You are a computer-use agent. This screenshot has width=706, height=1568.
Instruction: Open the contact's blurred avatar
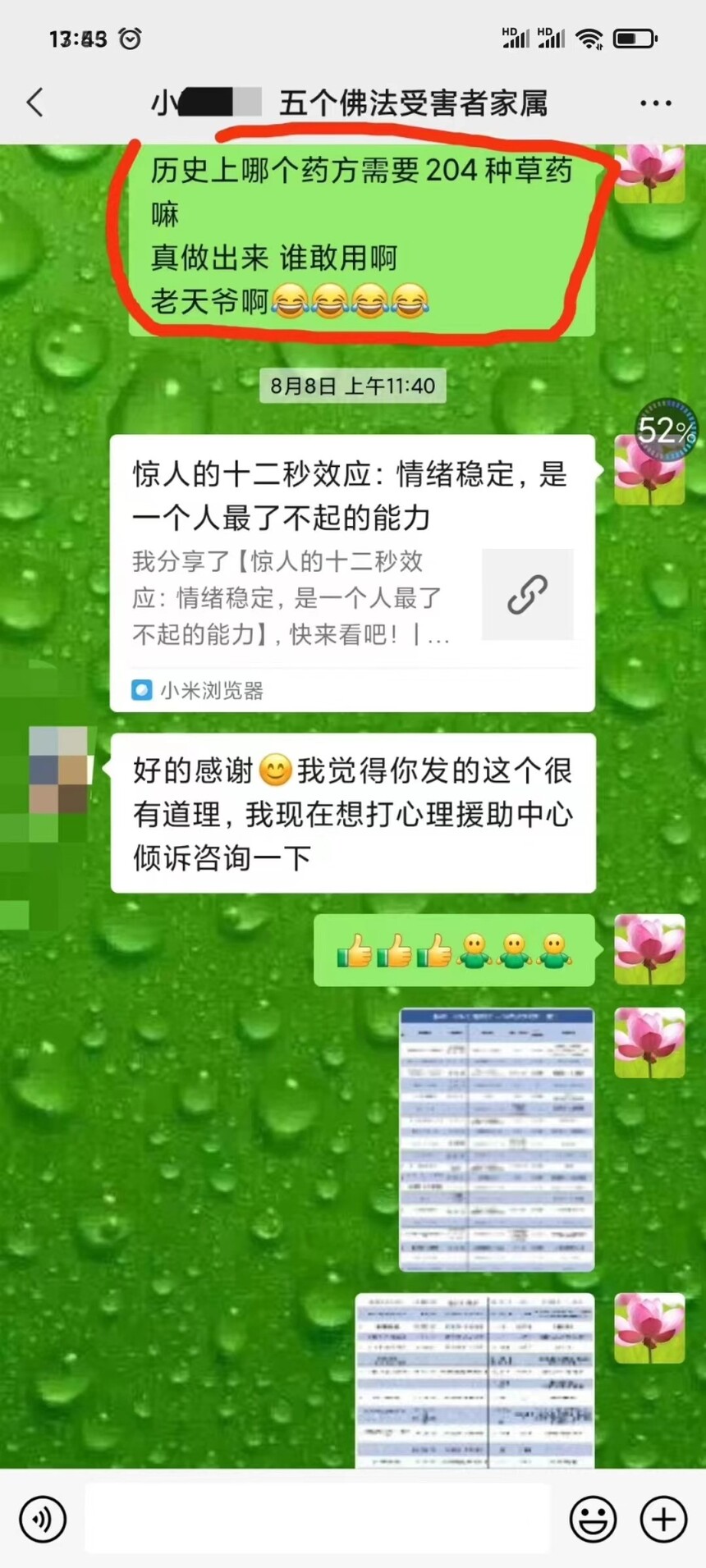[x=58, y=770]
